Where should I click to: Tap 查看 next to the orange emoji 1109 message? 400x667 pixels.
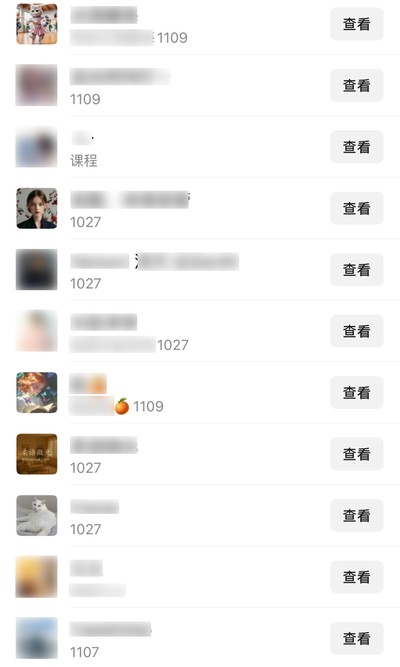click(357, 393)
